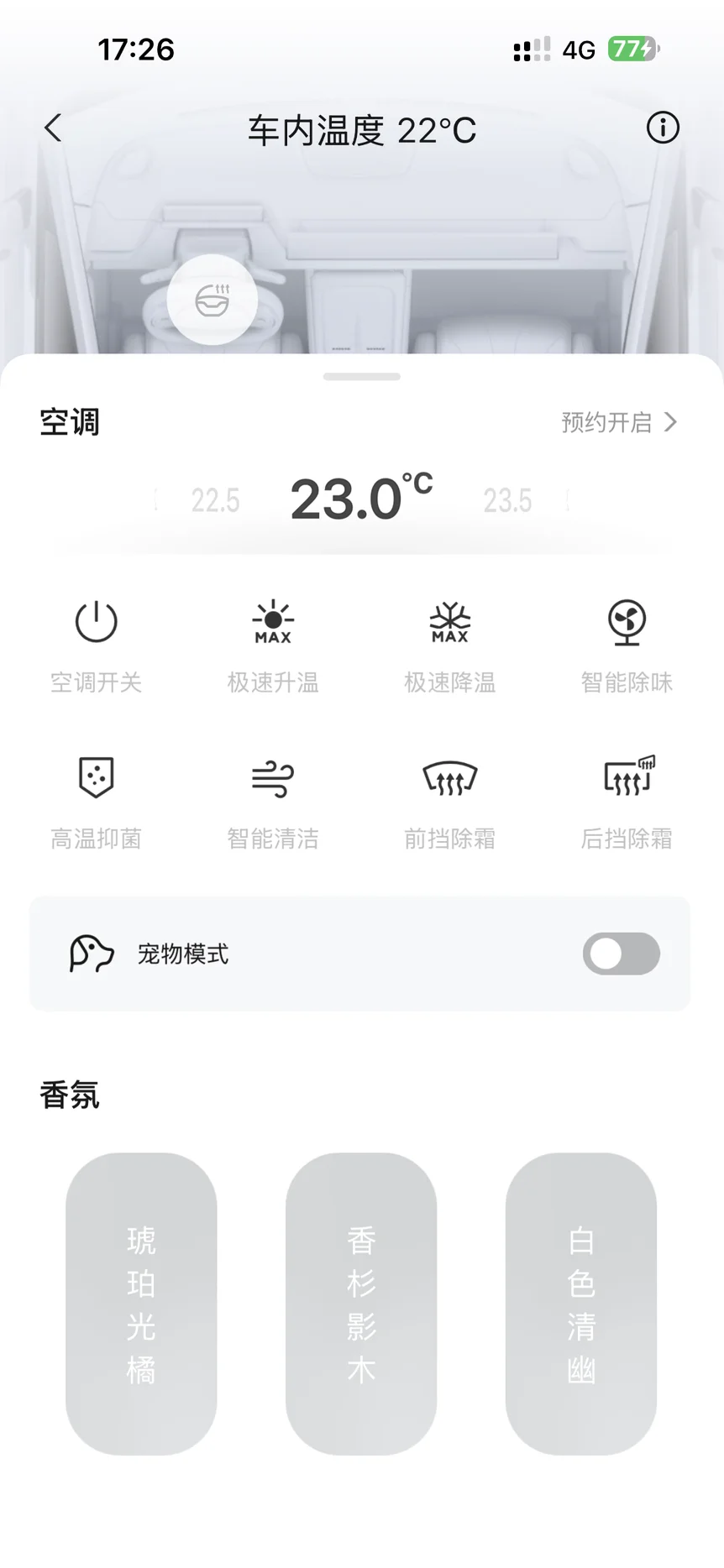Screen dimensions: 724x1568
Task: Select the 23.5 temperature value
Action: click(x=507, y=501)
